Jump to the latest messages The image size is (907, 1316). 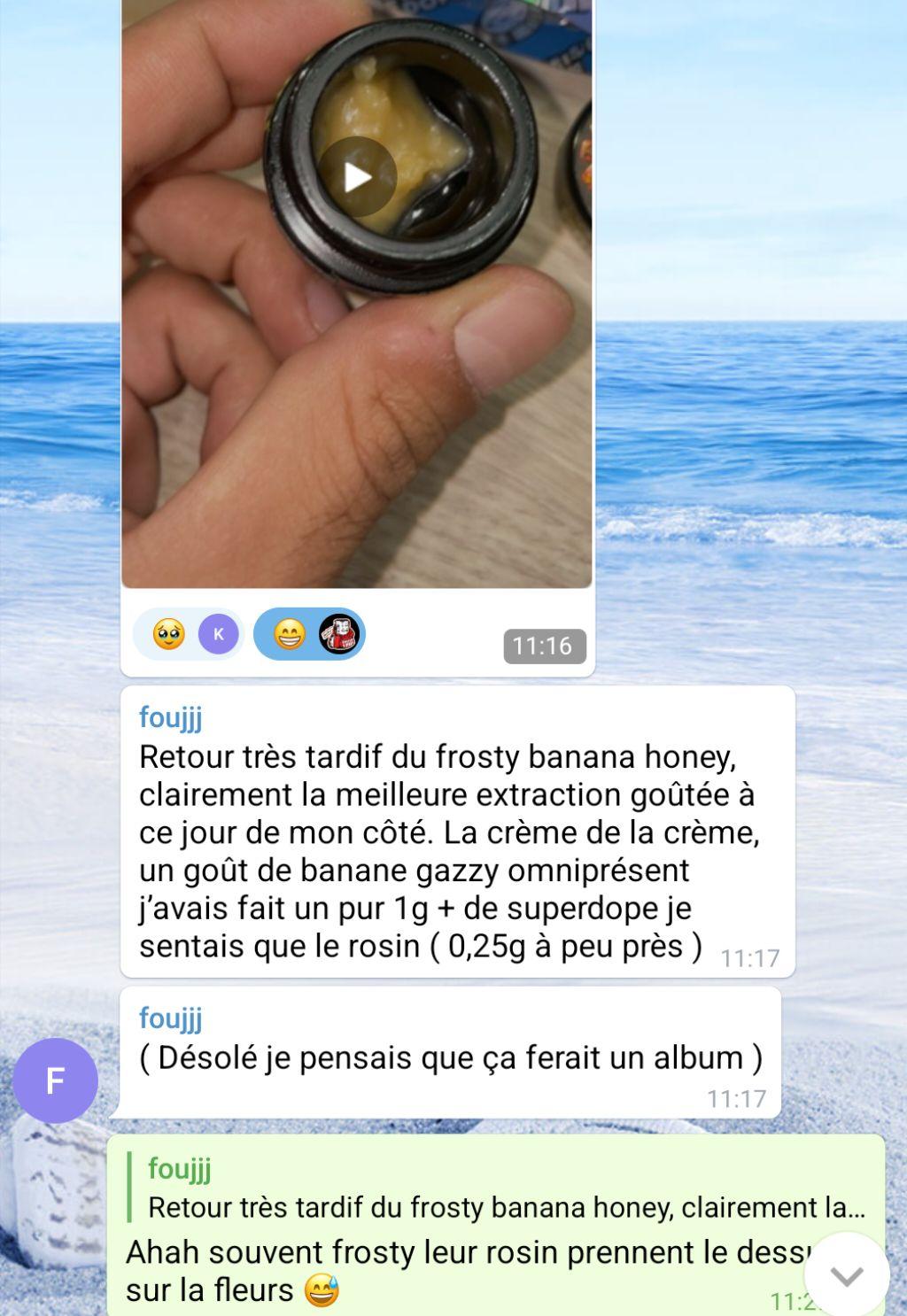pyautogui.click(x=846, y=1275)
